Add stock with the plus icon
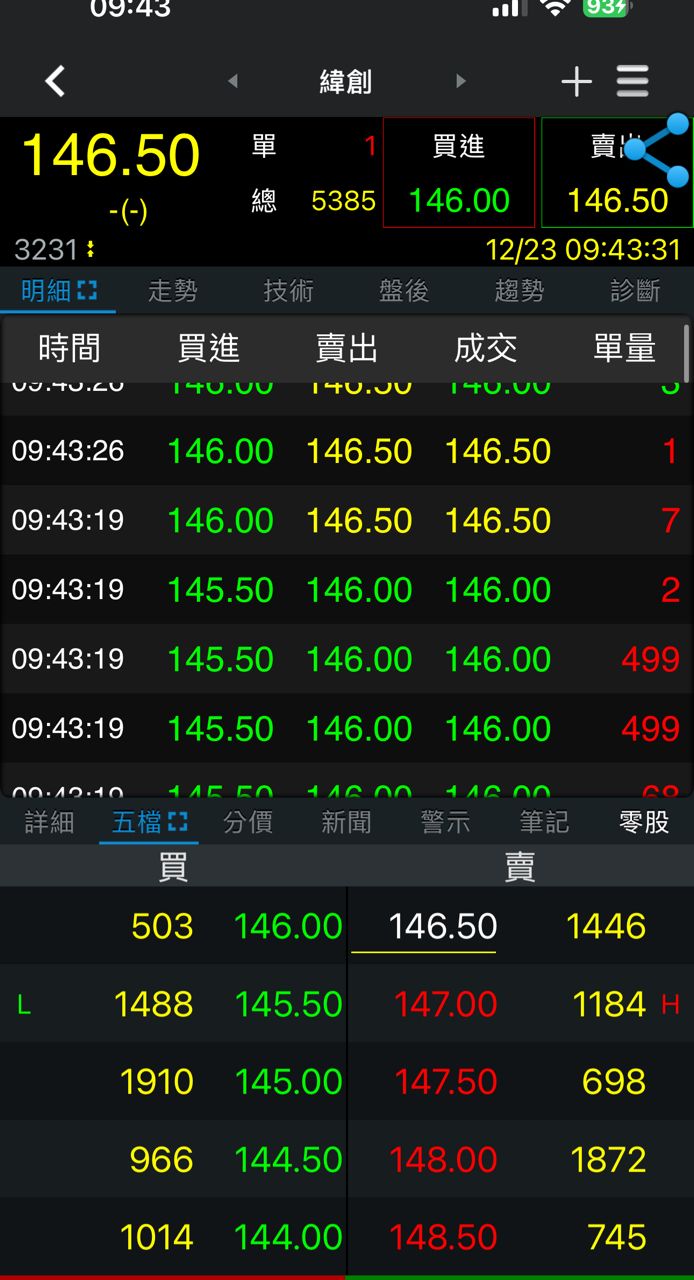Viewport: 694px width, 1280px height. pos(576,81)
